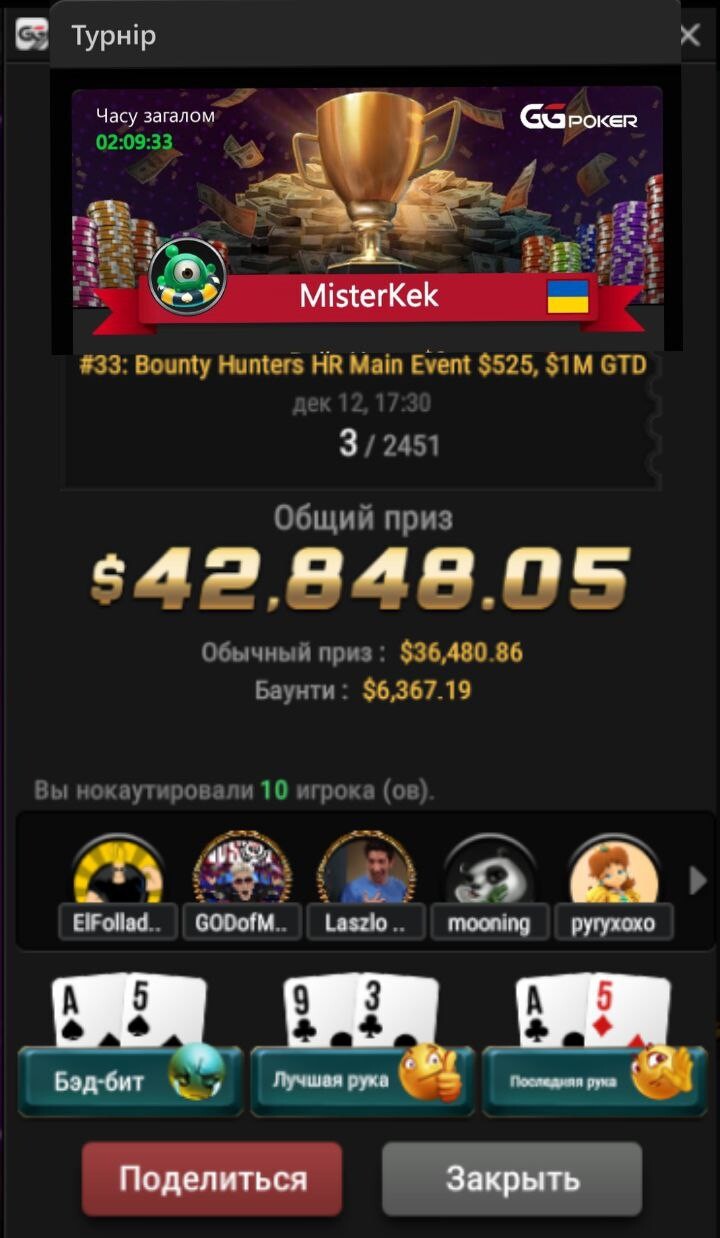Show more knocked-out players with arrow

[698, 881]
